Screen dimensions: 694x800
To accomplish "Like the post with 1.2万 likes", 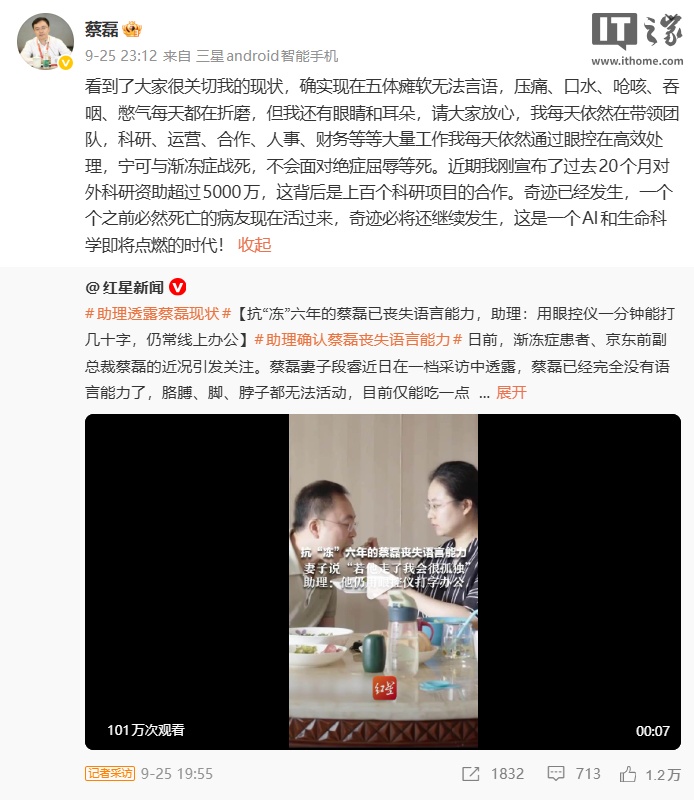I will (651, 773).
